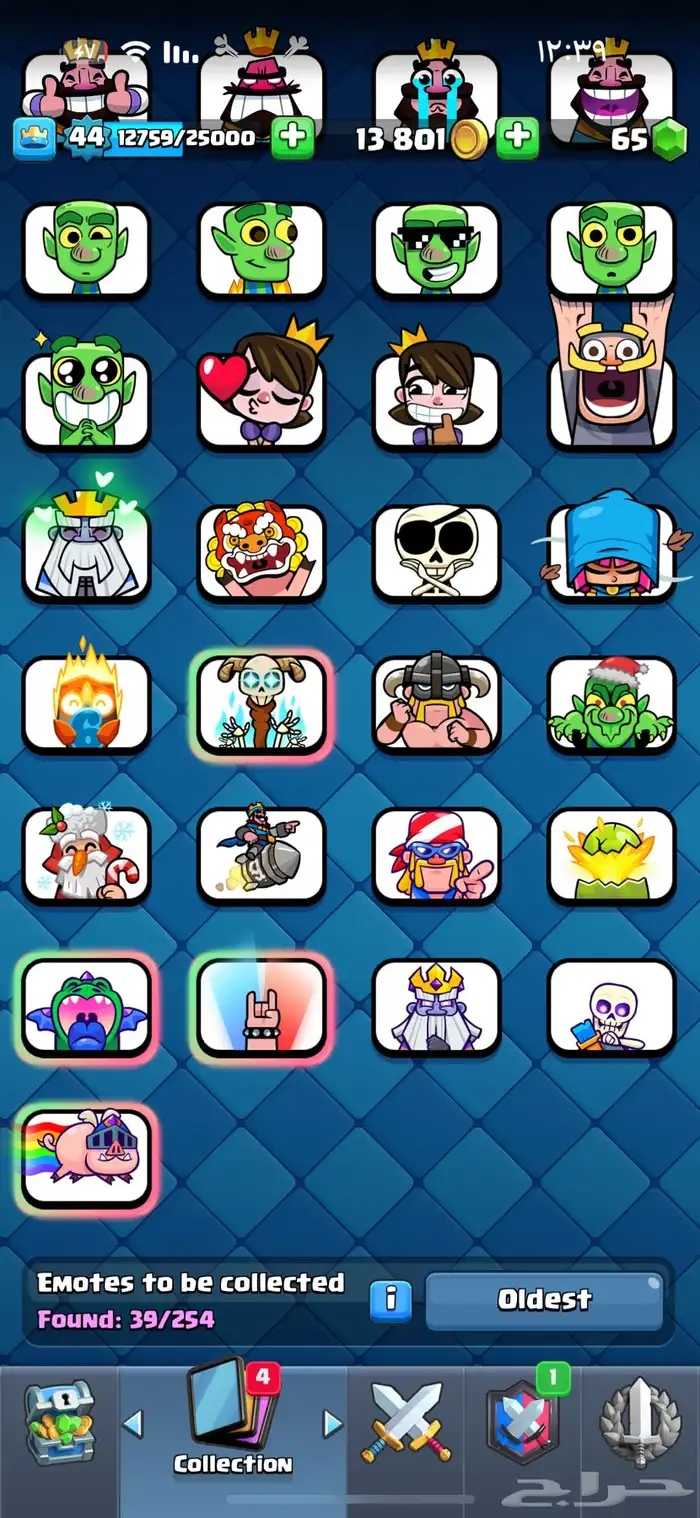Tap the right arrow beside Collection
This screenshot has width=700, height=1518.
coord(333,1424)
